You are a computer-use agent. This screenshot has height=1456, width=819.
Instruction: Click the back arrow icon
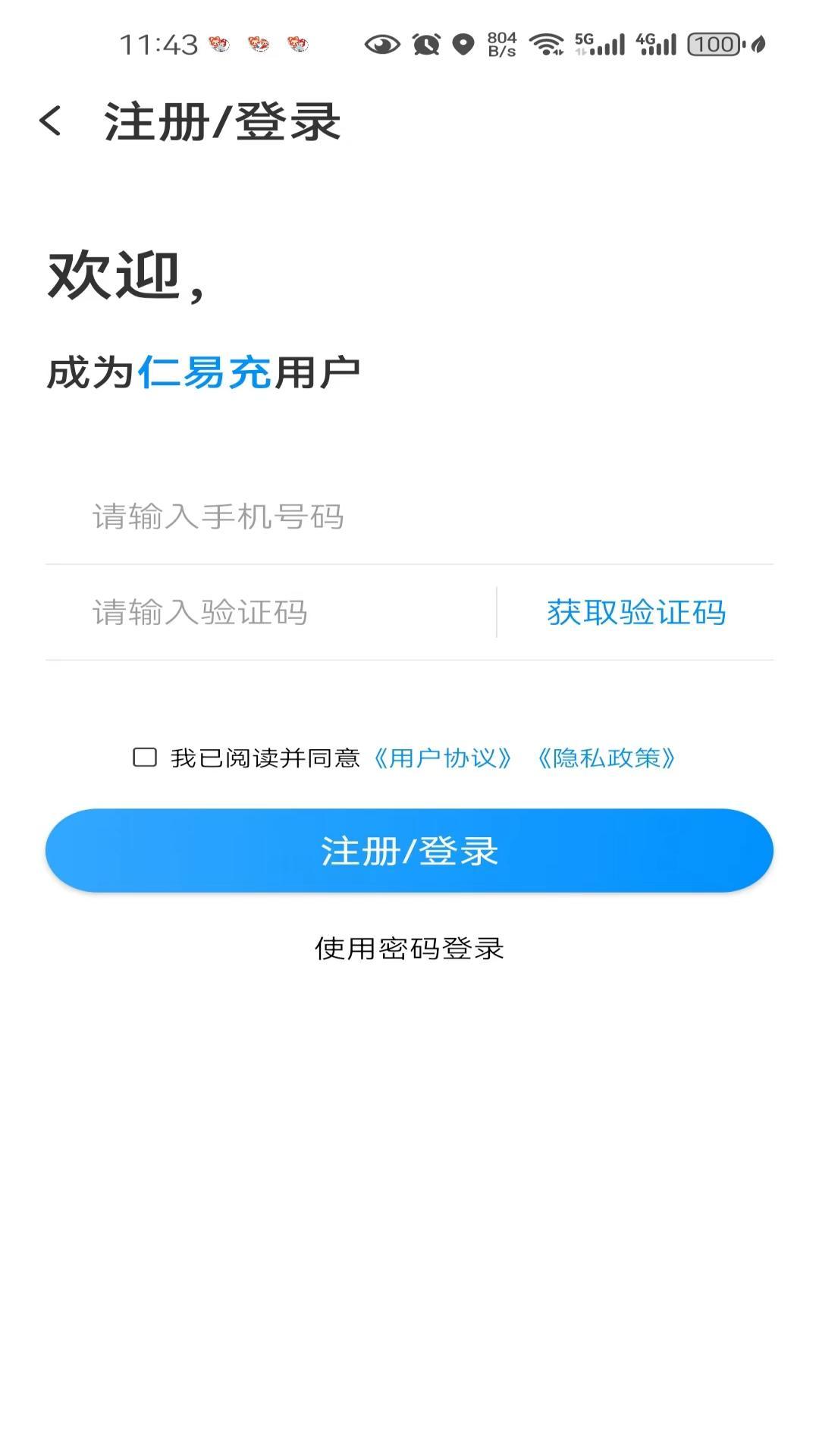pos(53,121)
